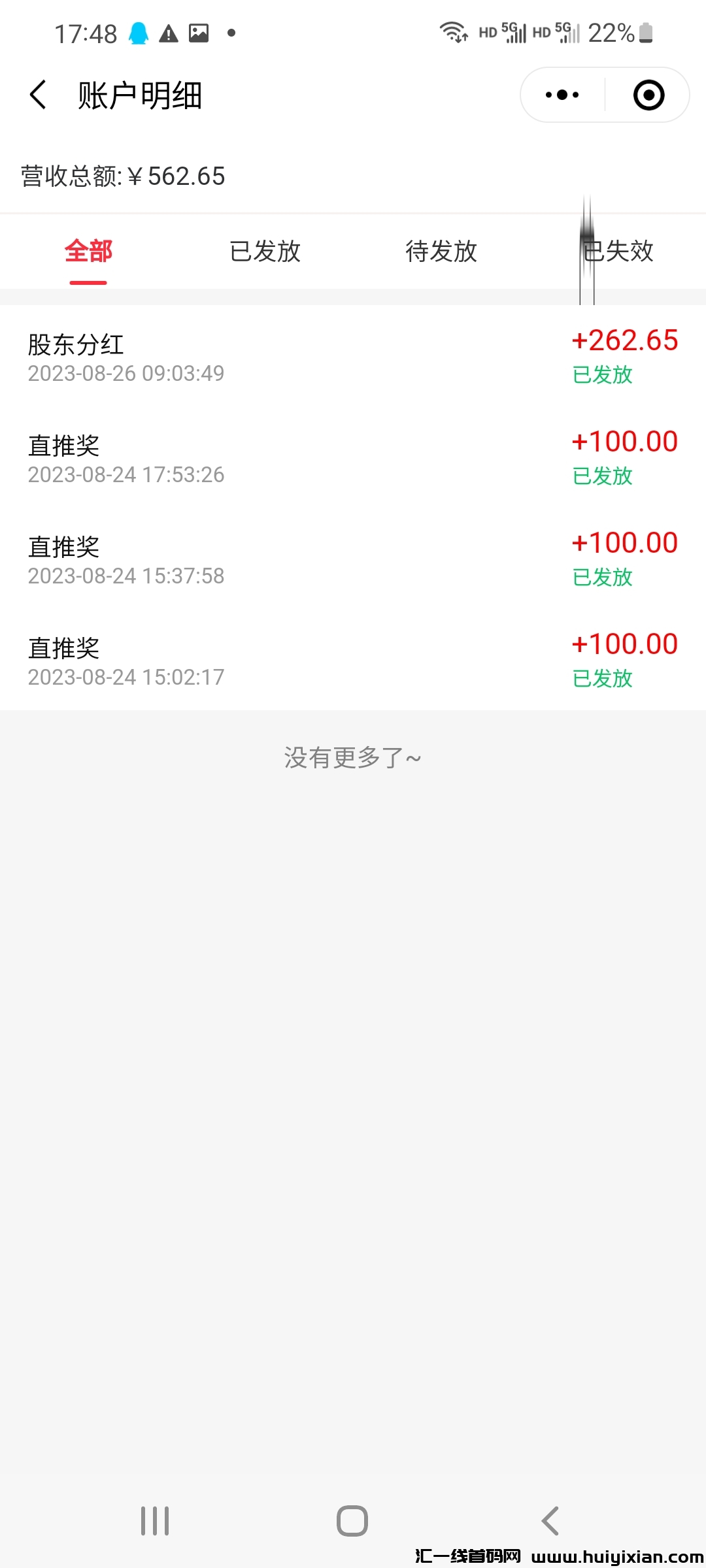Switch to the 待发放 tab
The width and height of the screenshot is (706, 1568).
pos(441,252)
